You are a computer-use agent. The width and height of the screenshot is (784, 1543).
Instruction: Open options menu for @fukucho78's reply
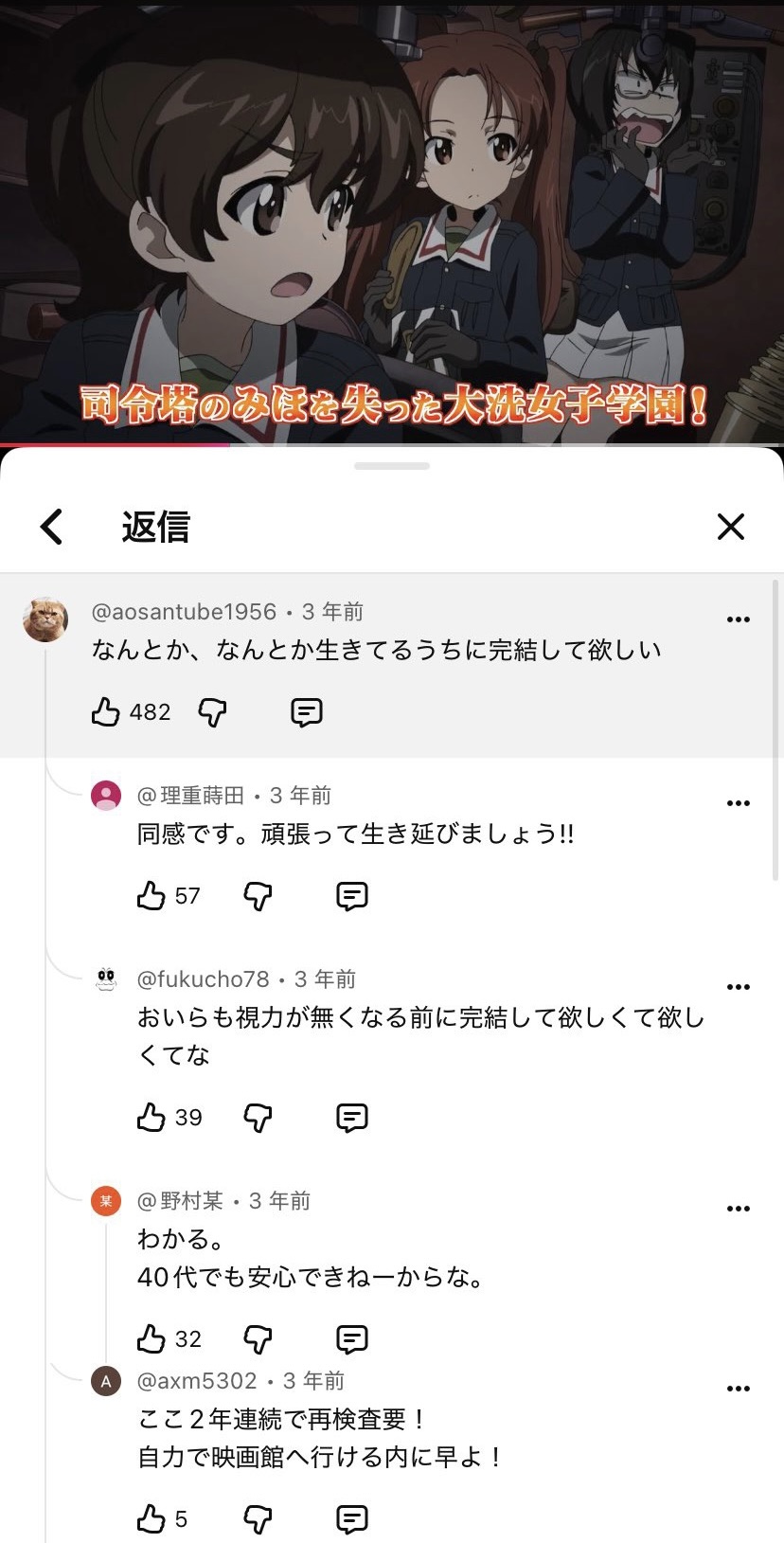[738, 987]
